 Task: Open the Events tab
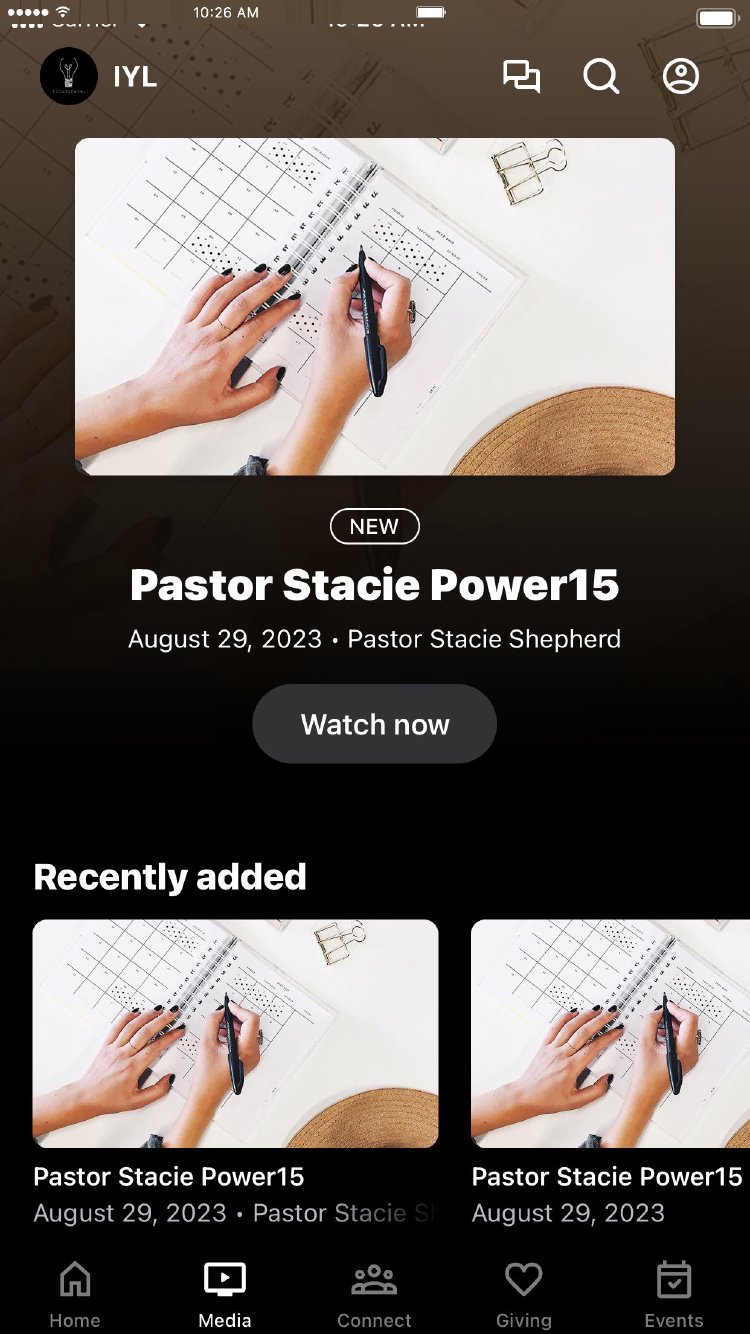coord(674,1294)
